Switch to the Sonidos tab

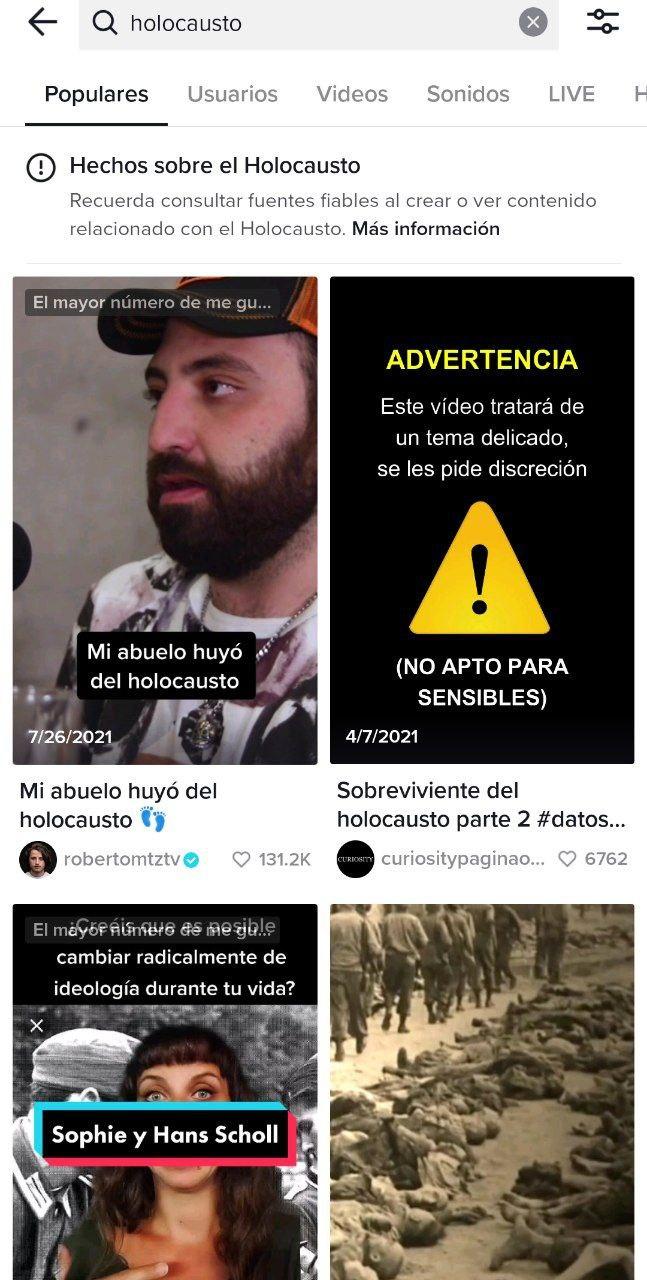point(468,94)
